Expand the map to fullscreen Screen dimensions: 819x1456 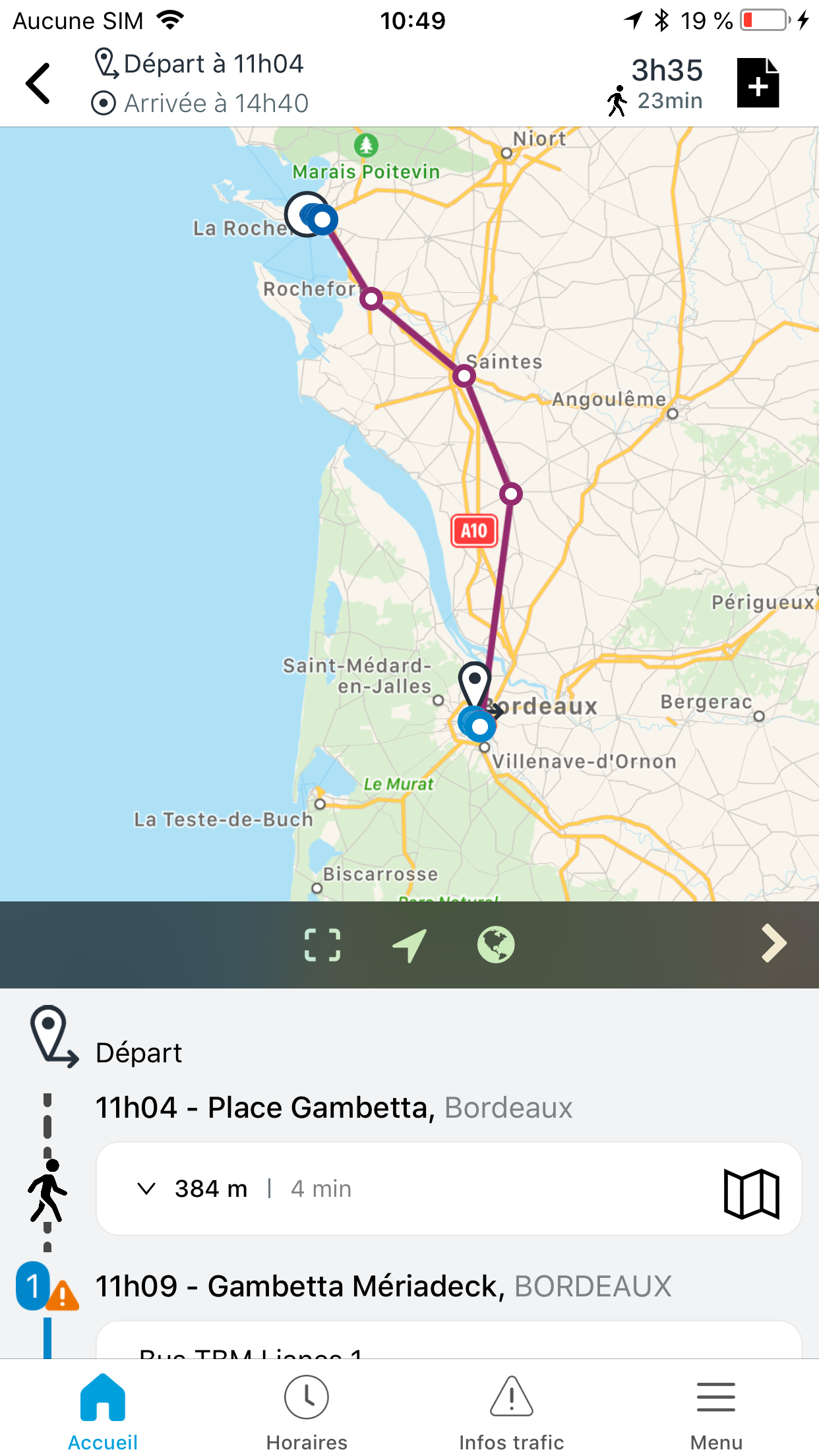click(322, 944)
